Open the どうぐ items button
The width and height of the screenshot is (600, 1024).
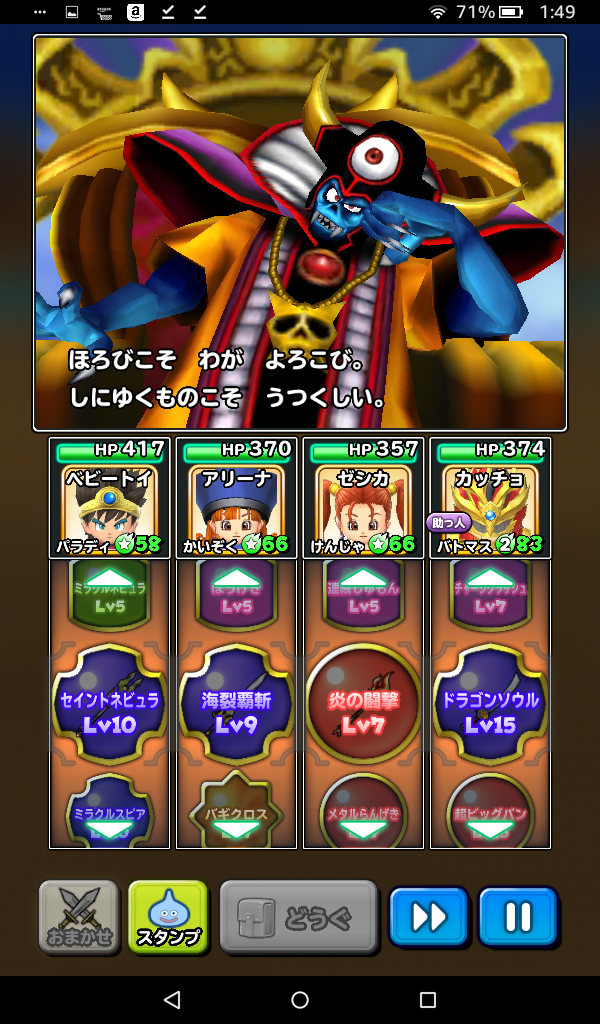click(x=299, y=916)
